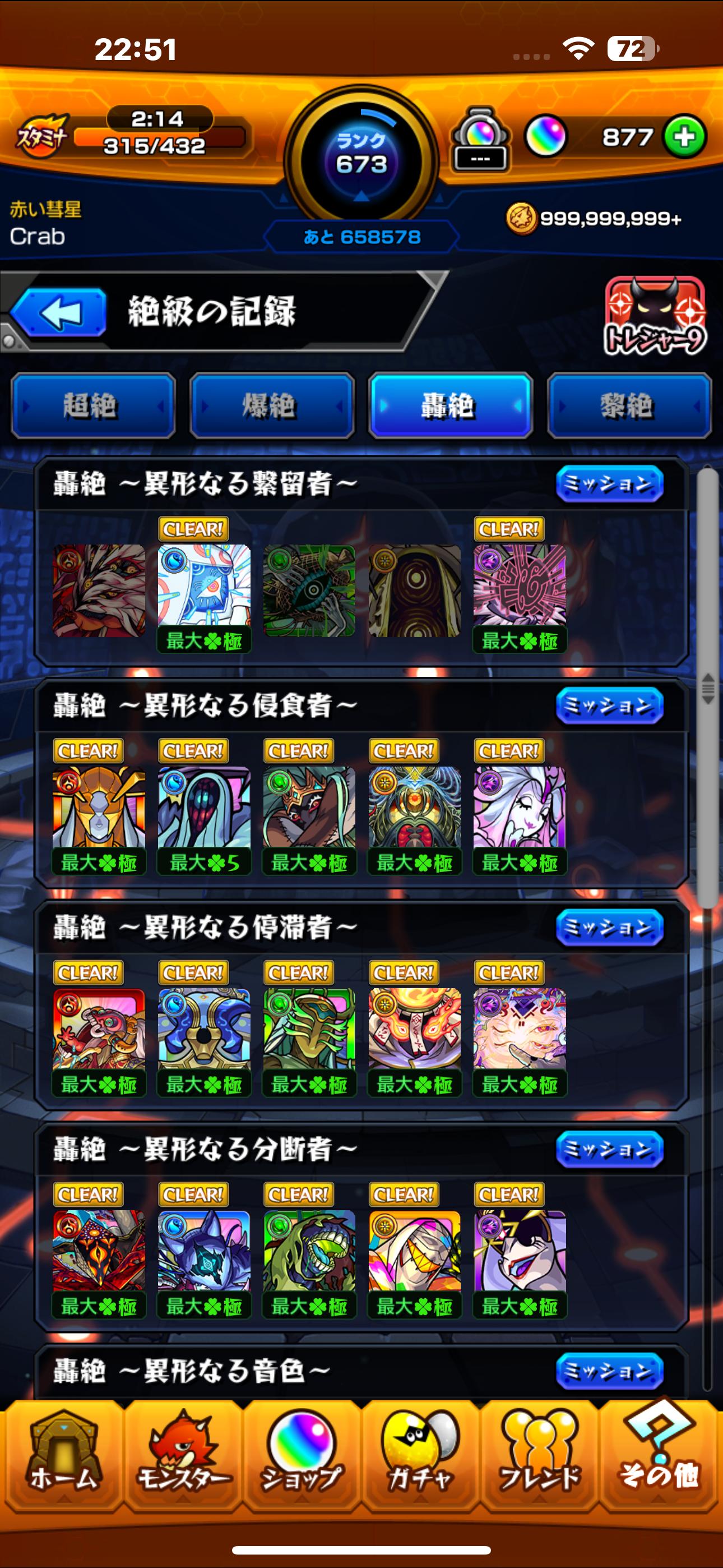
Task: Open ミッション for 異形なる繋留者
Action: pyautogui.click(x=609, y=484)
